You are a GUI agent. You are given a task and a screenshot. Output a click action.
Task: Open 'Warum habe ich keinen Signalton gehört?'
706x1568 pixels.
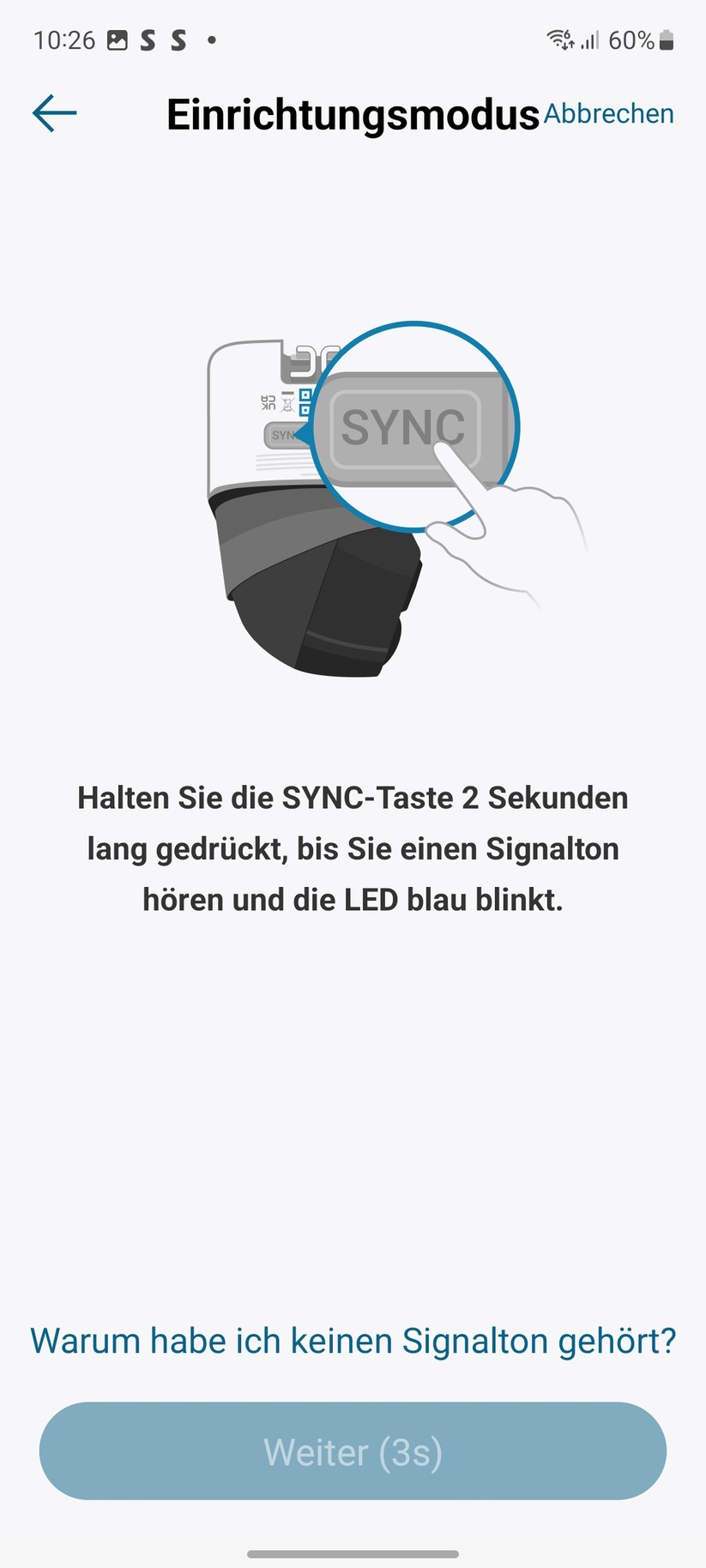[353, 1340]
